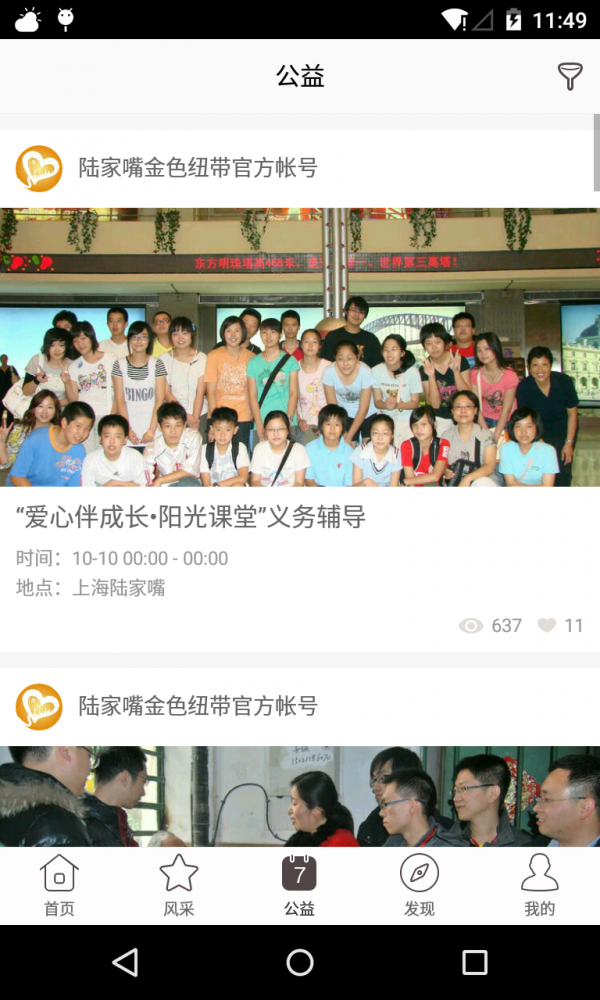The height and width of the screenshot is (1000, 600).
Task: Like the 阳光课堂 activity with heart icon
Action: pyautogui.click(x=546, y=625)
